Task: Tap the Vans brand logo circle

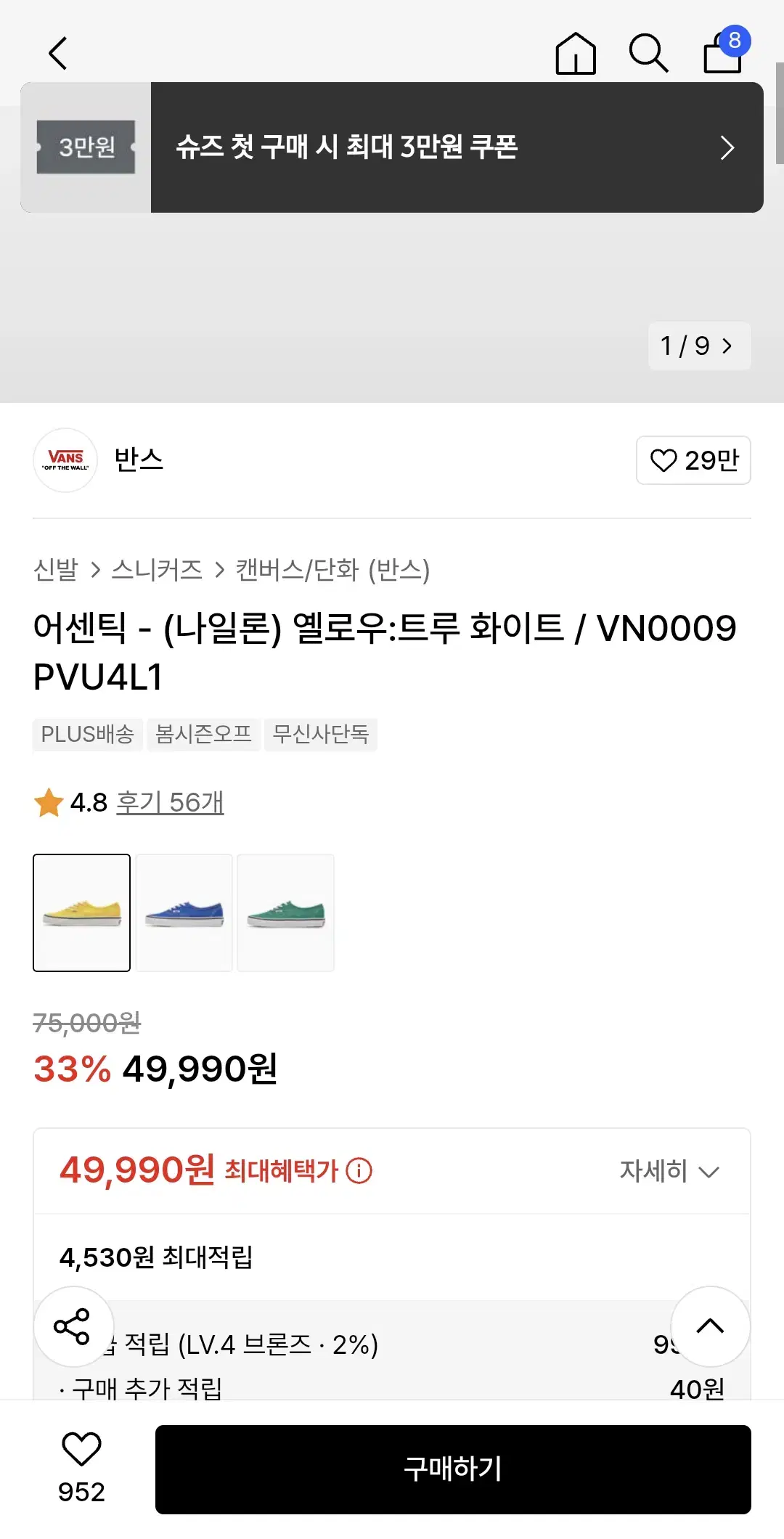Action: point(65,461)
